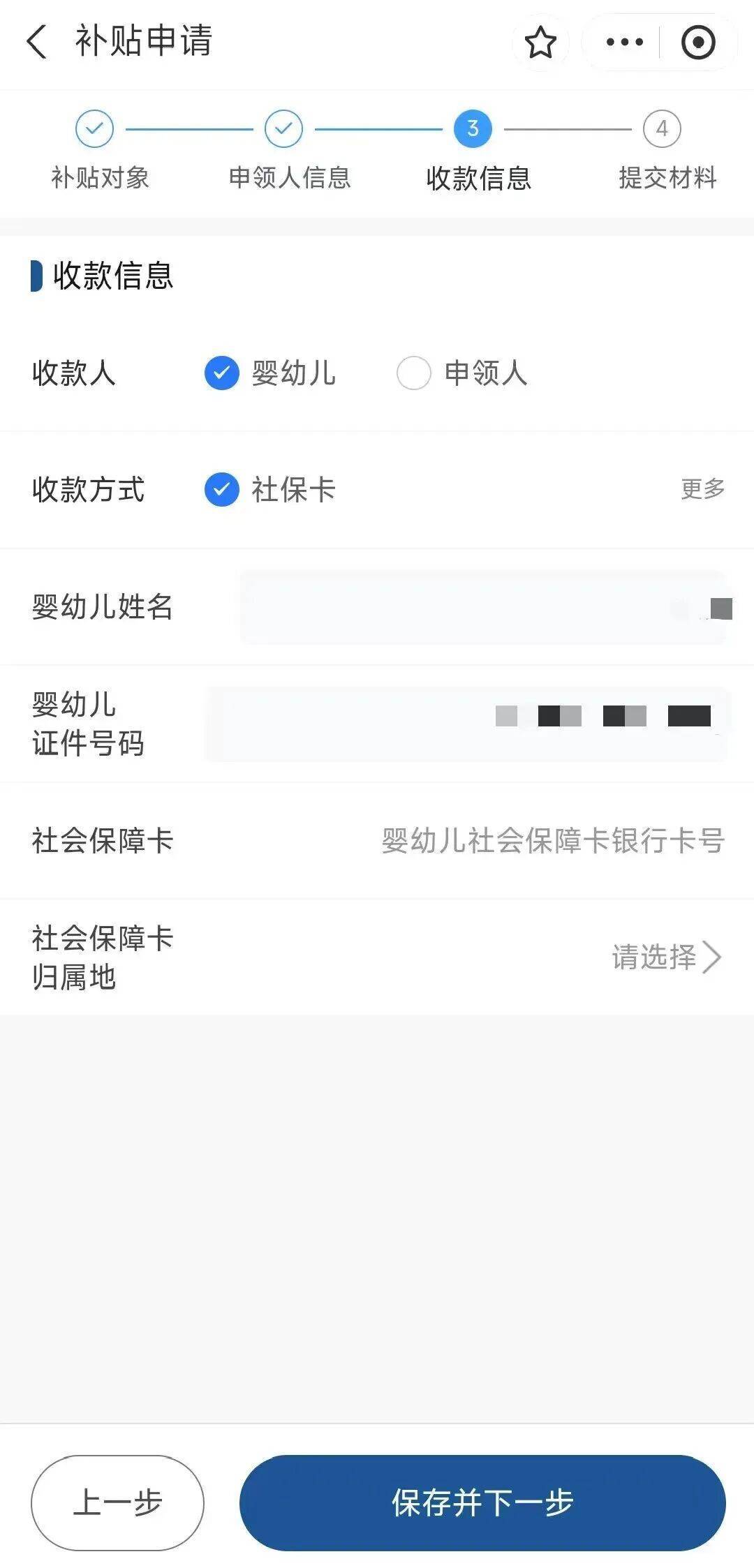Enter 婴幼儿社会保障卡银行卡号 field
754x1568 pixels.
point(552,841)
